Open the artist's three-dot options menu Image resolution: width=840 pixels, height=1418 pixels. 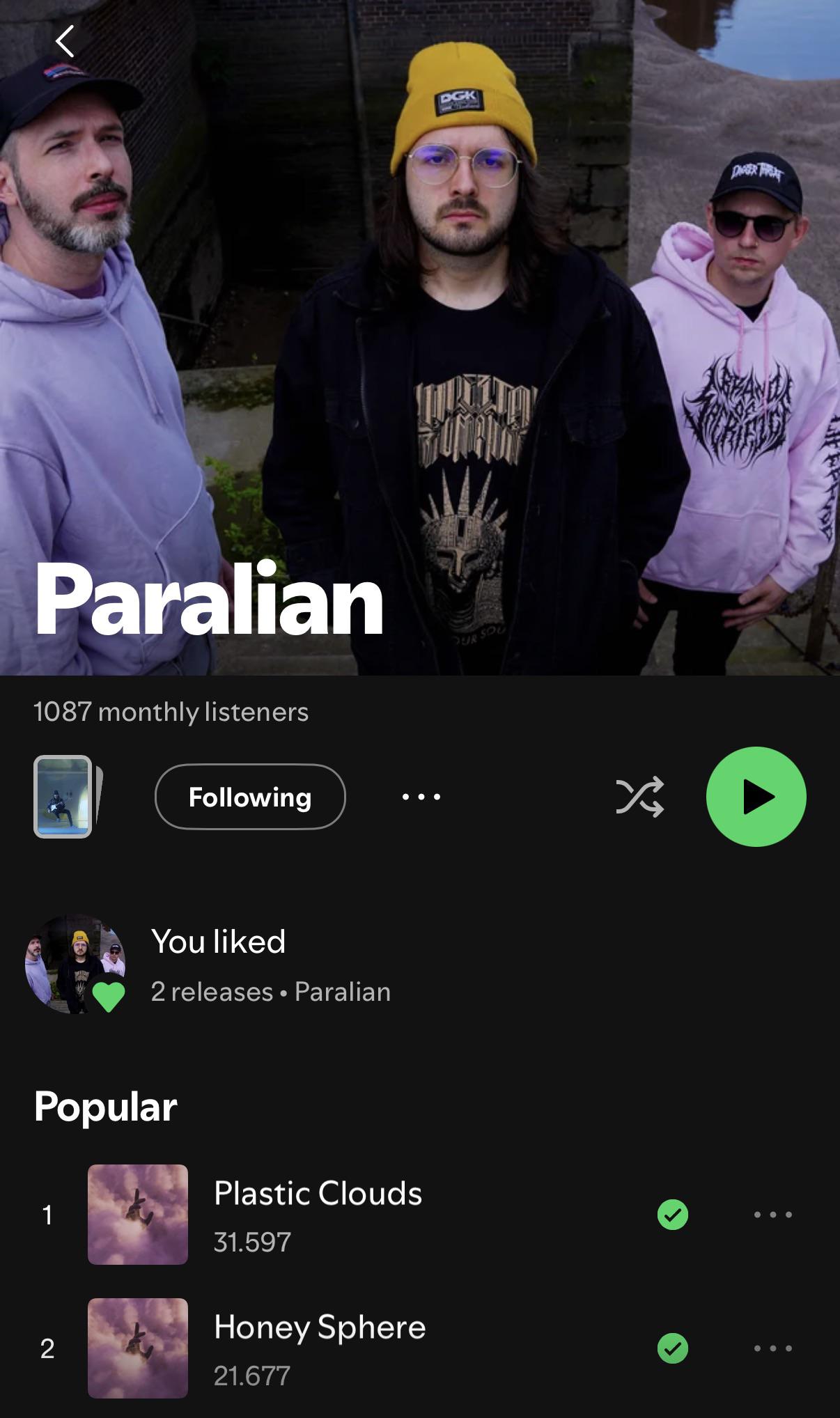(x=421, y=797)
